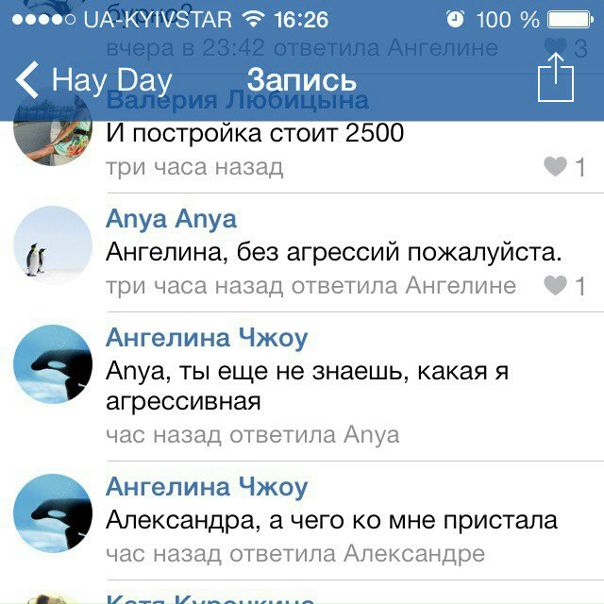Go back to Hay Day
This screenshot has width=604, height=604.
point(95,81)
